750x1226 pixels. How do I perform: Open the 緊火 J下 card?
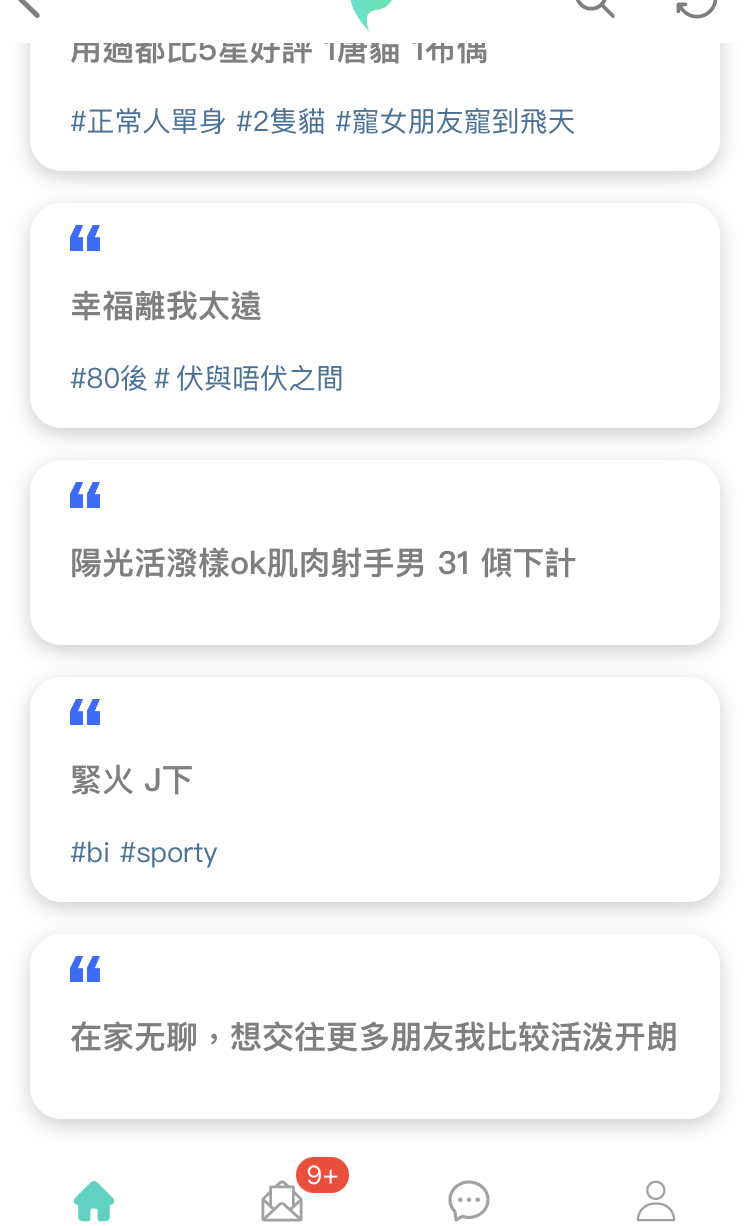click(x=375, y=790)
